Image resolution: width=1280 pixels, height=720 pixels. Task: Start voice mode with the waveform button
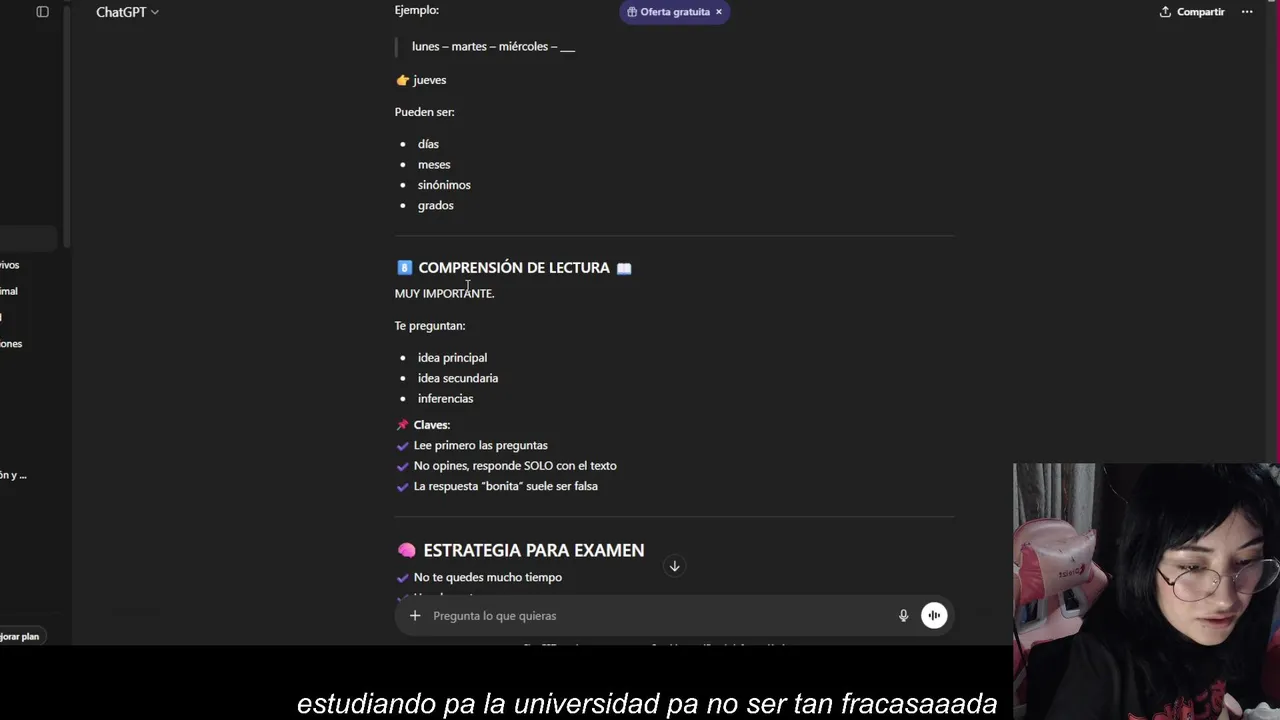click(934, 616)
